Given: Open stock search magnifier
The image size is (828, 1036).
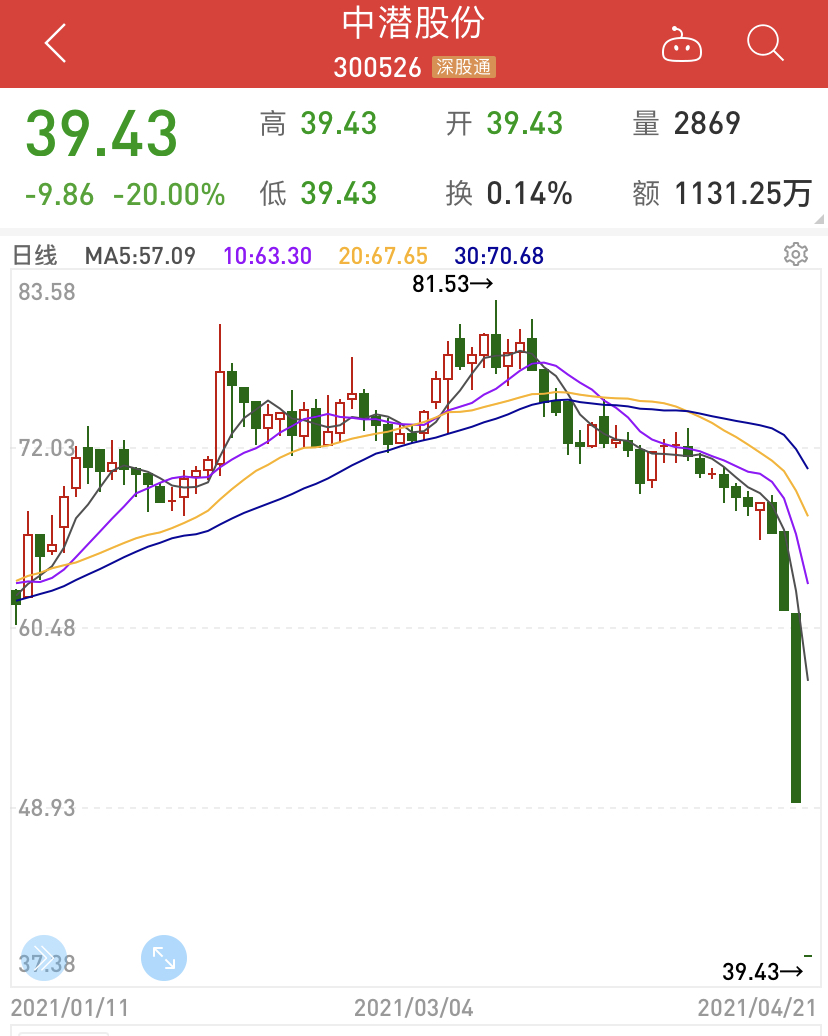Looking at the screenshot, I should click(x=765, y=43).
